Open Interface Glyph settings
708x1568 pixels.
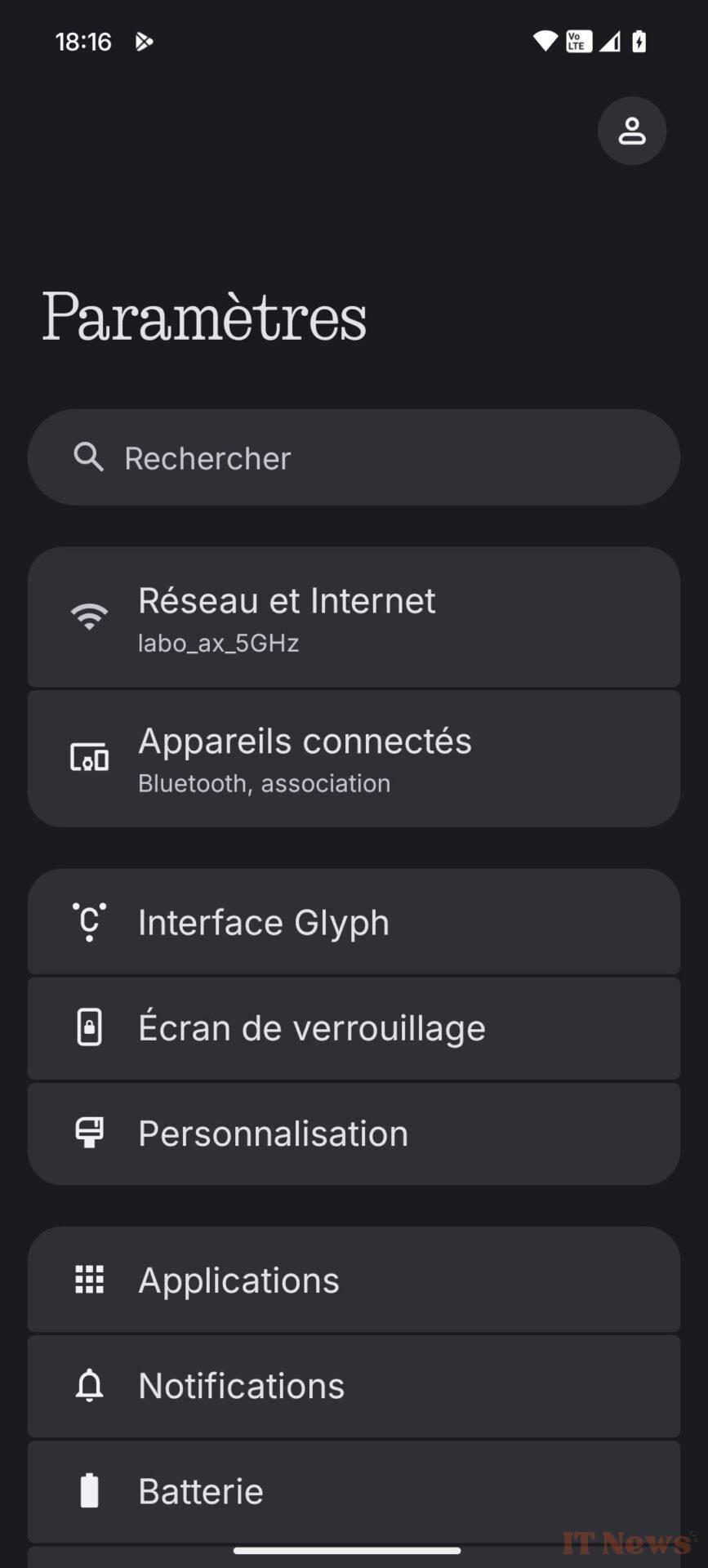[354, 921]
